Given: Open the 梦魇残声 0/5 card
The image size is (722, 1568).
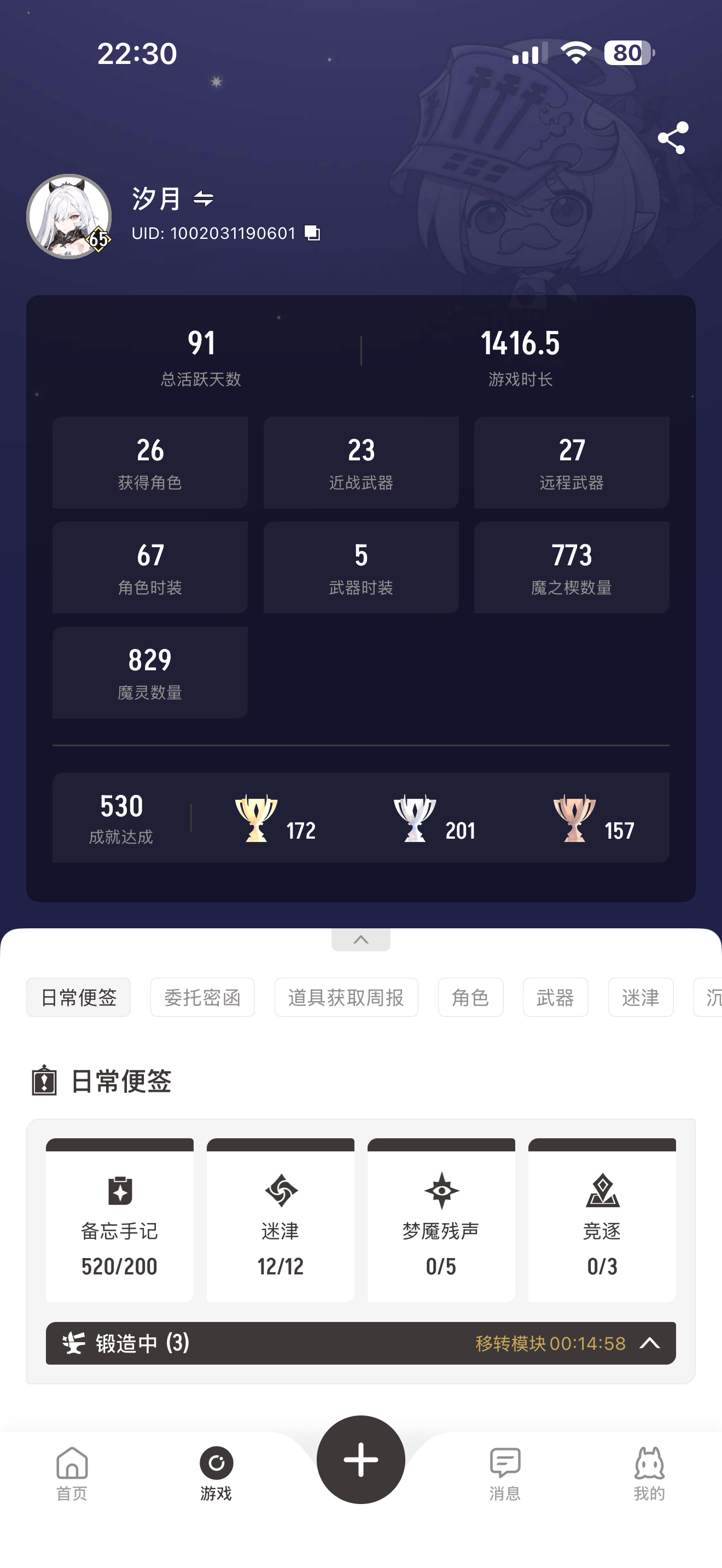Looking at the screenshot, I should (x=441, y=1220).
